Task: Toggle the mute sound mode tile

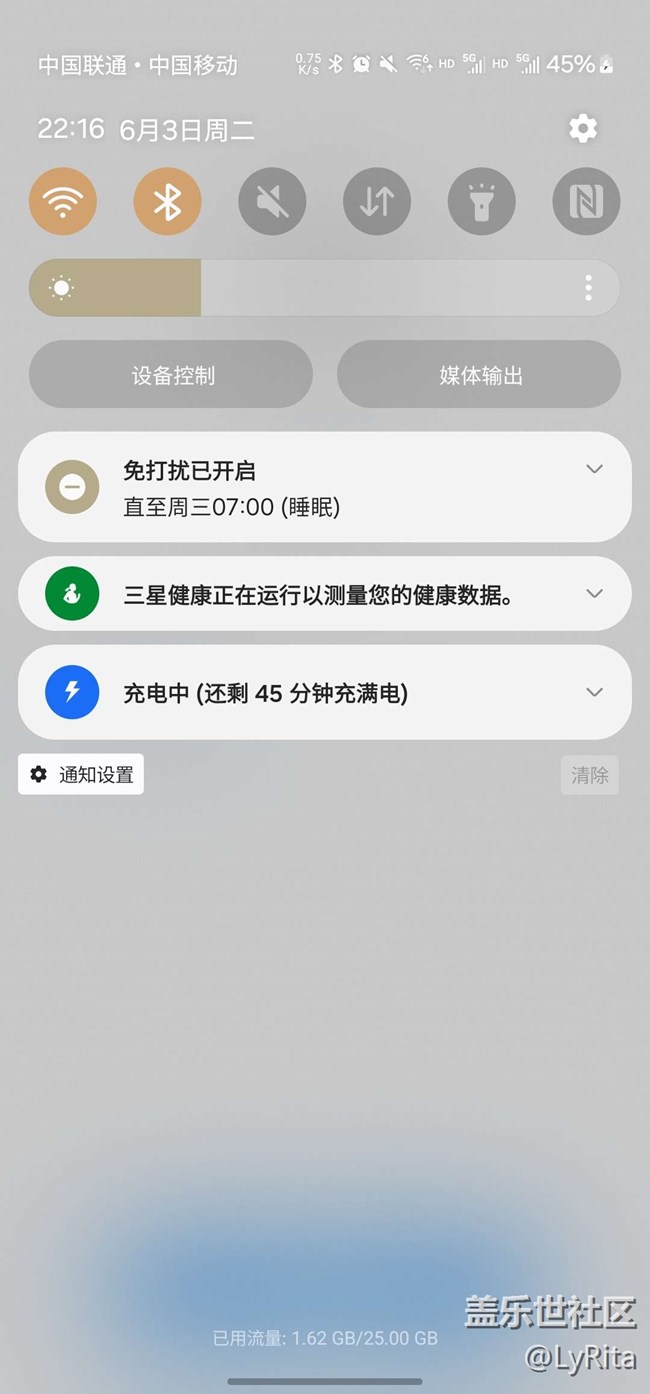Action: pos(272,201)
